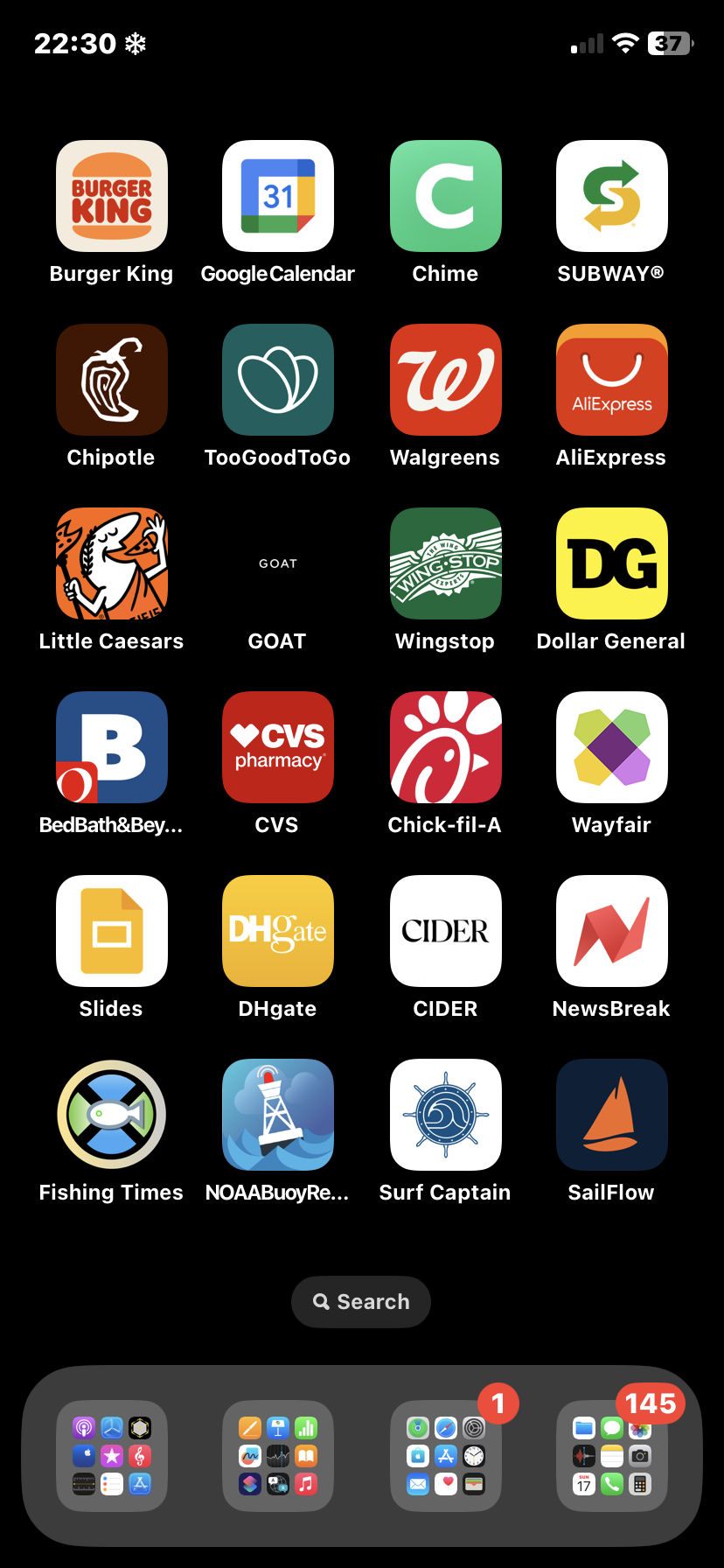Open the Burger King app
This screenshot has width=724, height=1568.
pyautogui.click(x=112, y=196)
